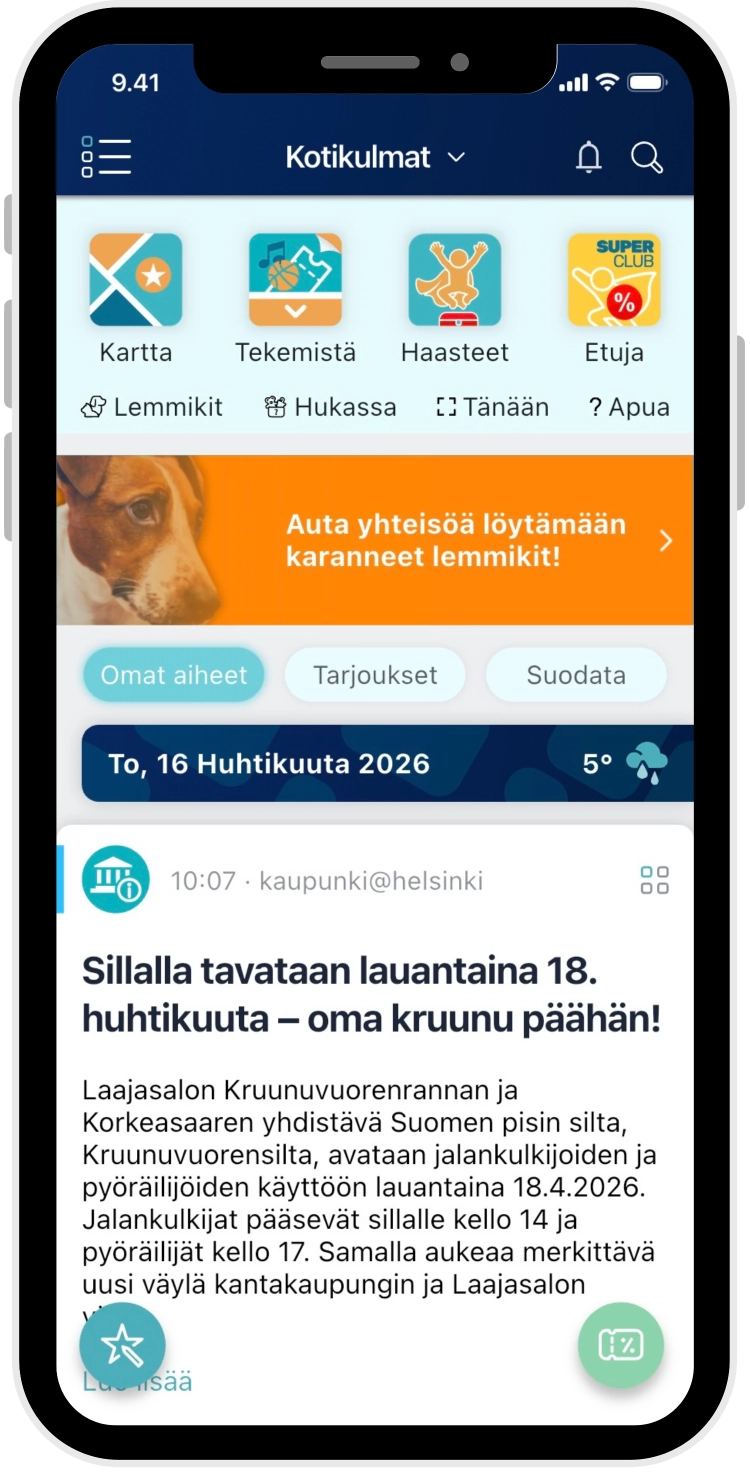Image resolution: width=750 pixels, height=1484 pixels.
Task: Tap the Haasteet challenges icon
Action: pos(455,278)
